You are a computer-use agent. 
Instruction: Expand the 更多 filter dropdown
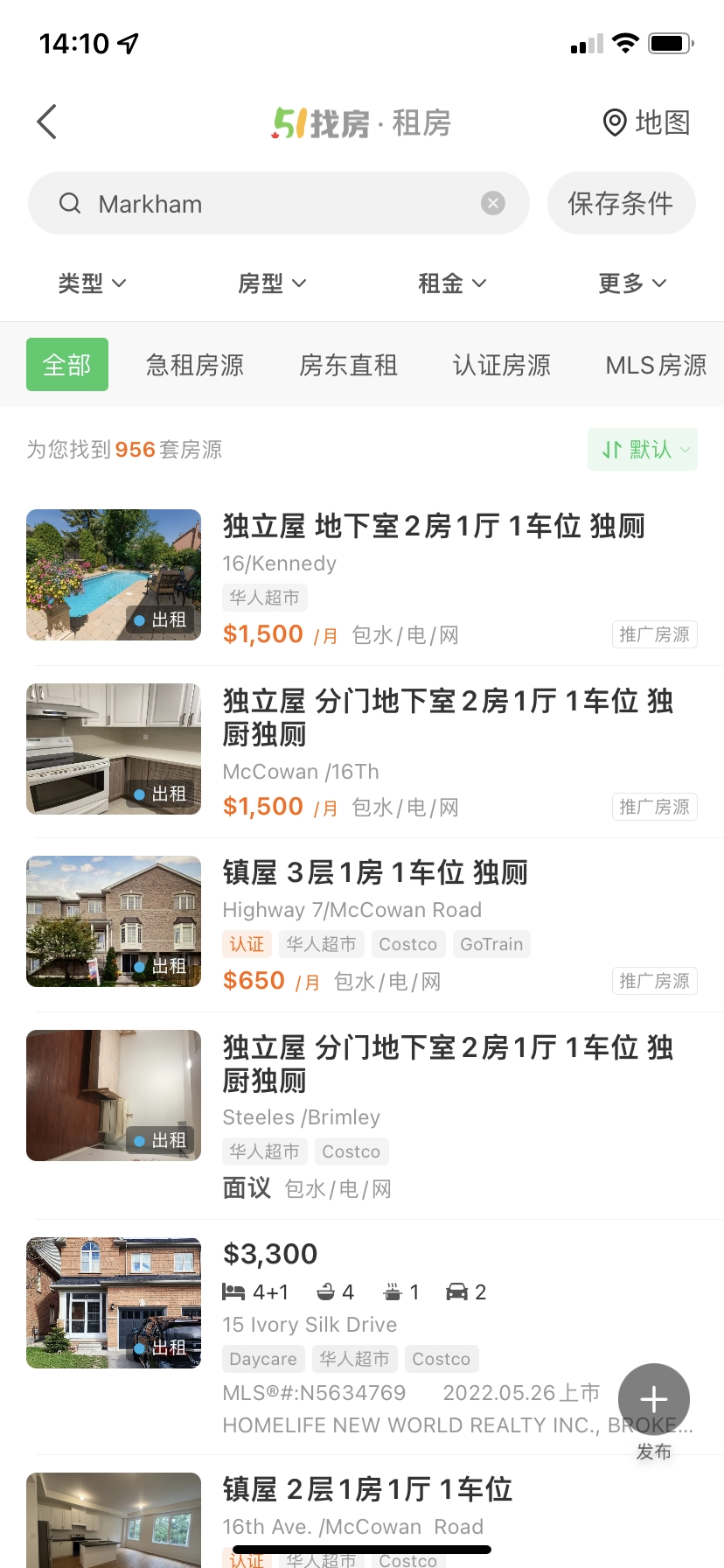[x=632, y=283]
